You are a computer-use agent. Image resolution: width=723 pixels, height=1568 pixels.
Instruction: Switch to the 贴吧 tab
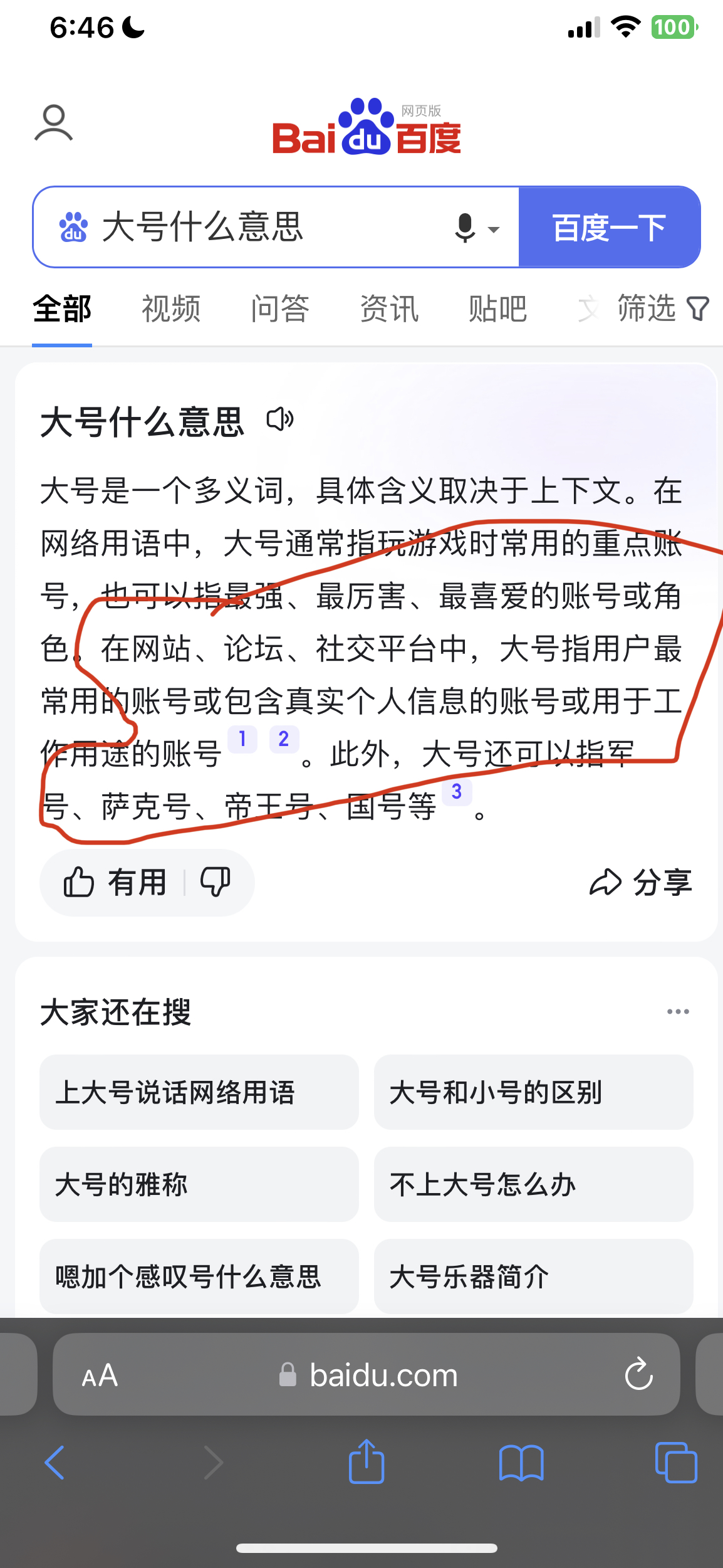(498, 308)
